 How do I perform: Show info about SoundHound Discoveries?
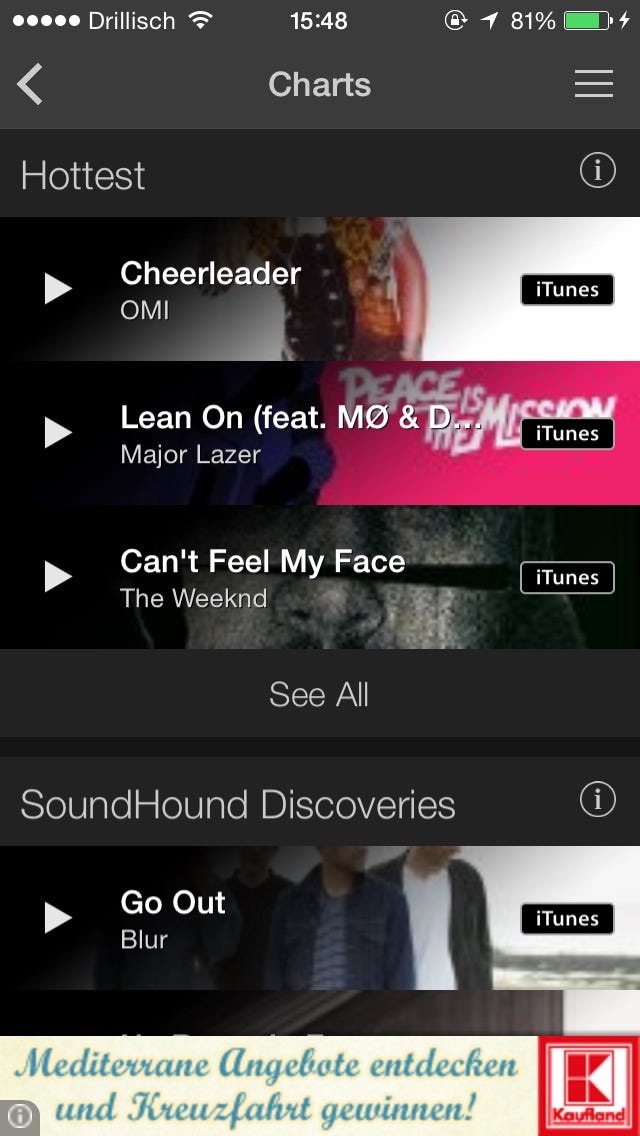(597, 800)
